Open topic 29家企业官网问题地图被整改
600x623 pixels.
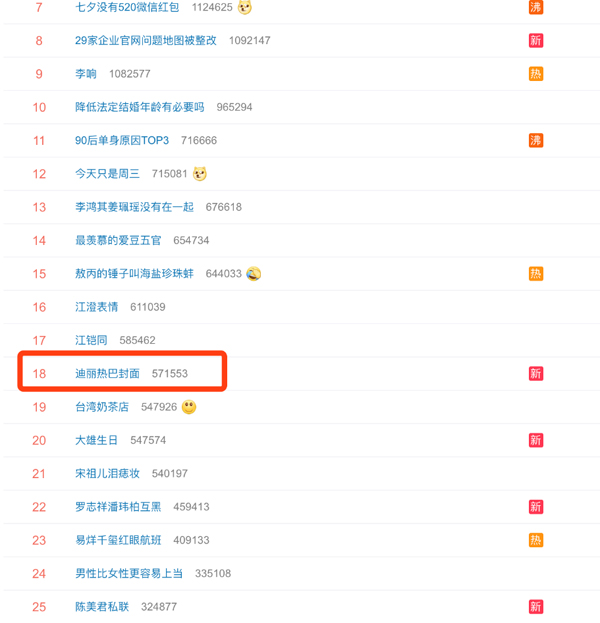(x=145, y=41)
